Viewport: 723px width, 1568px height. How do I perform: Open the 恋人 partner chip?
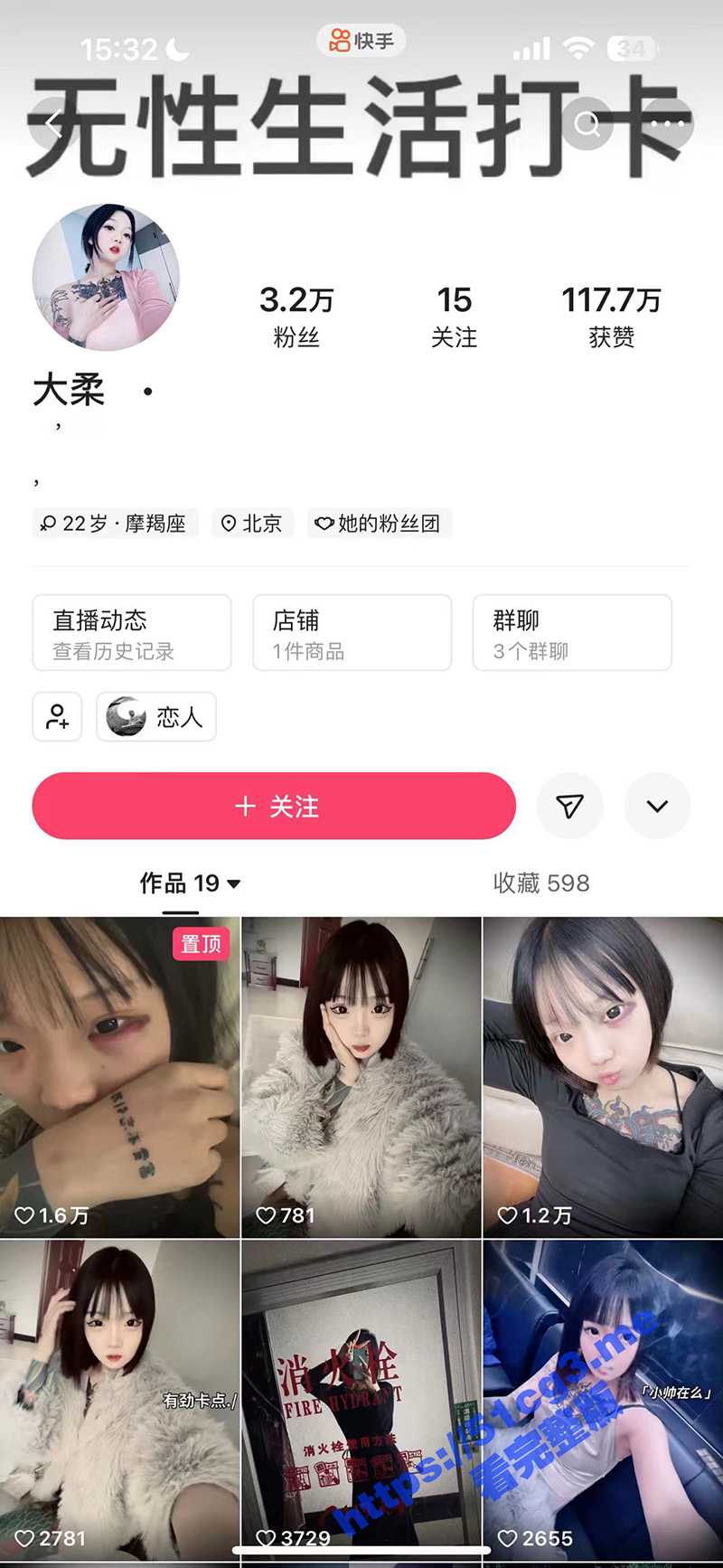point(156,717)
